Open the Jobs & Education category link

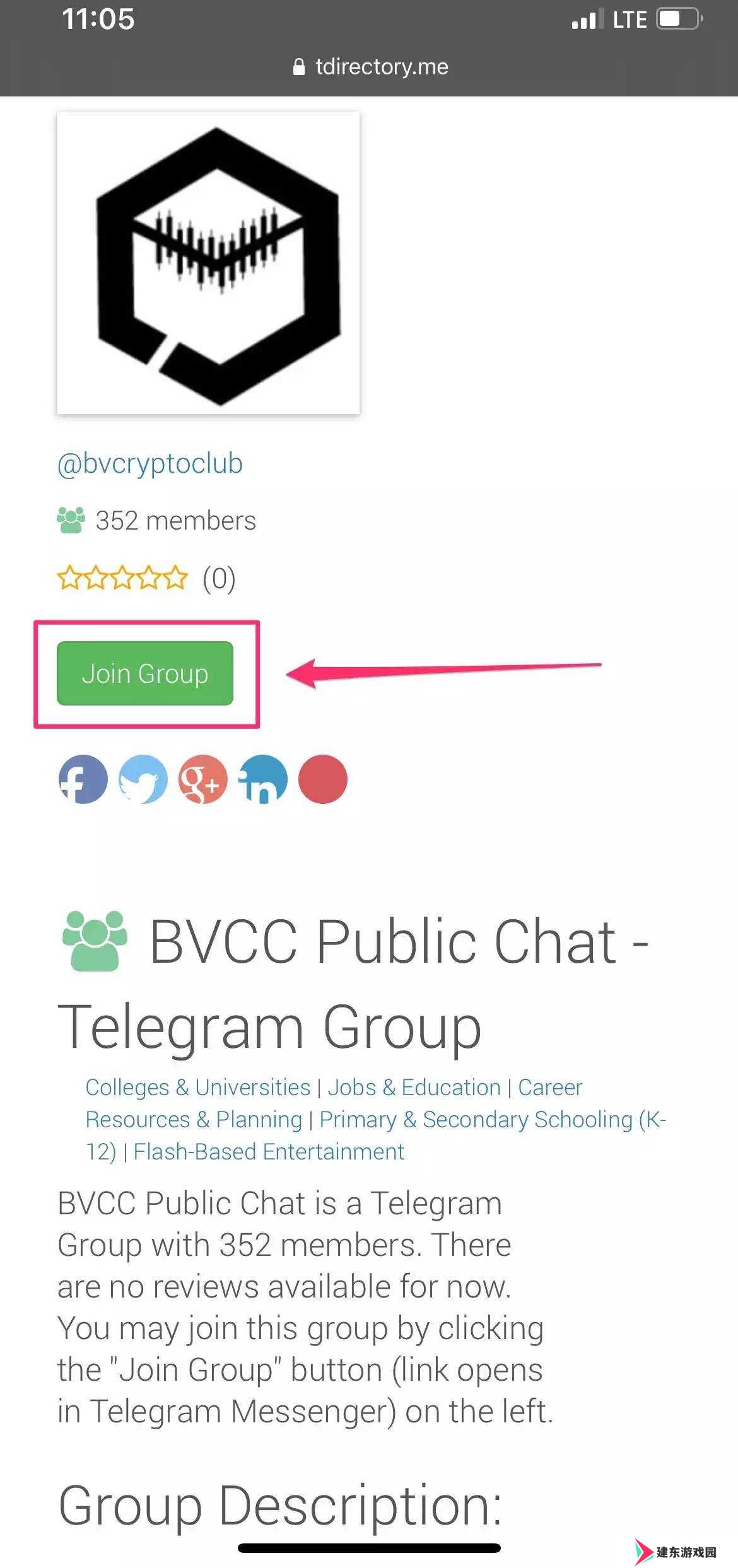[414, 1088]
